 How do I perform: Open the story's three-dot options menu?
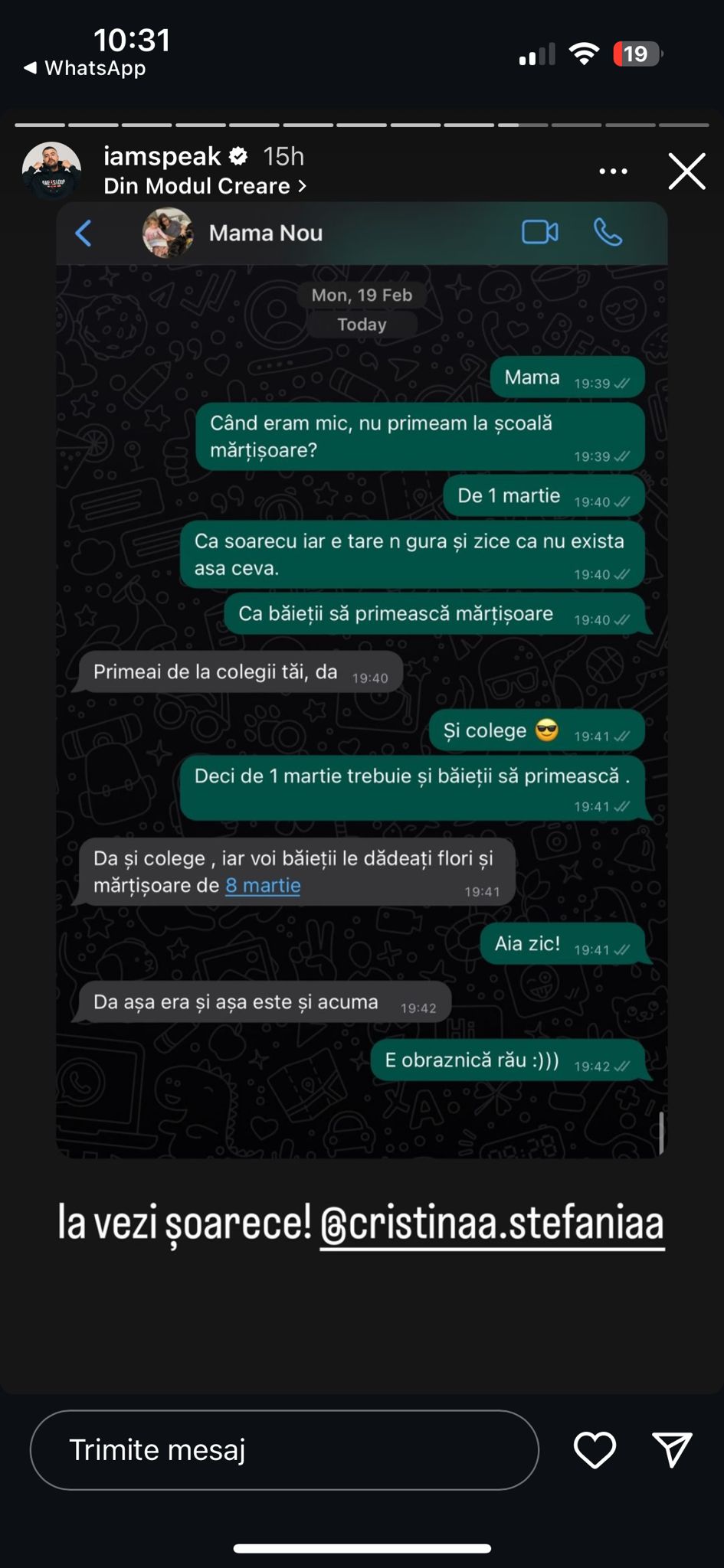[x=613, y=171]
